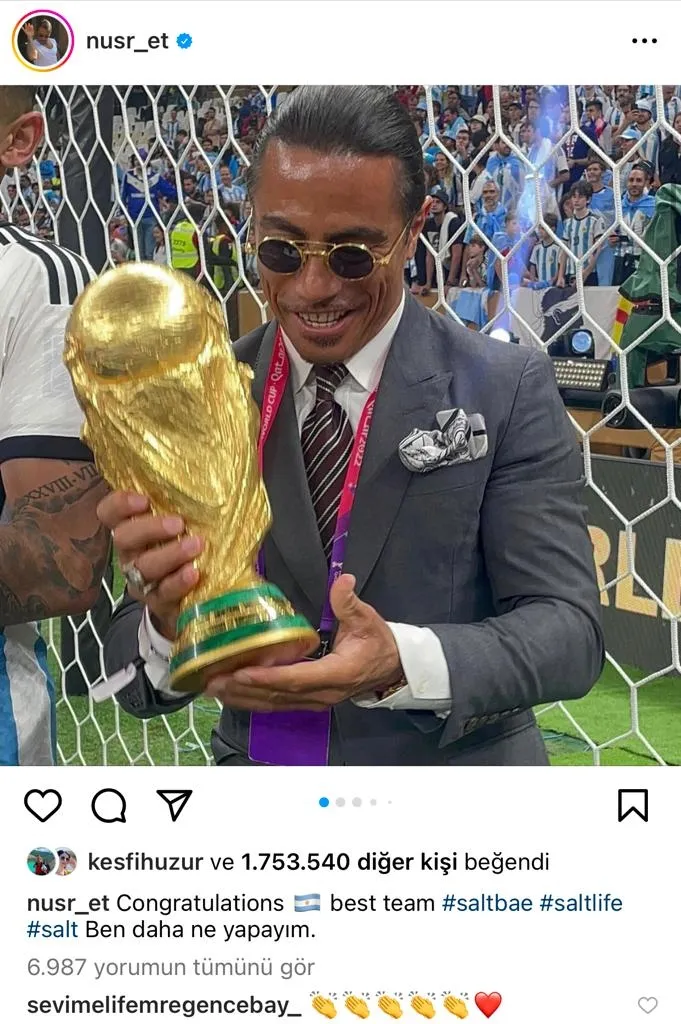Like the post with the heart icon
The height and width of the screenshot is (1024, 681).
tap(43, 805)
